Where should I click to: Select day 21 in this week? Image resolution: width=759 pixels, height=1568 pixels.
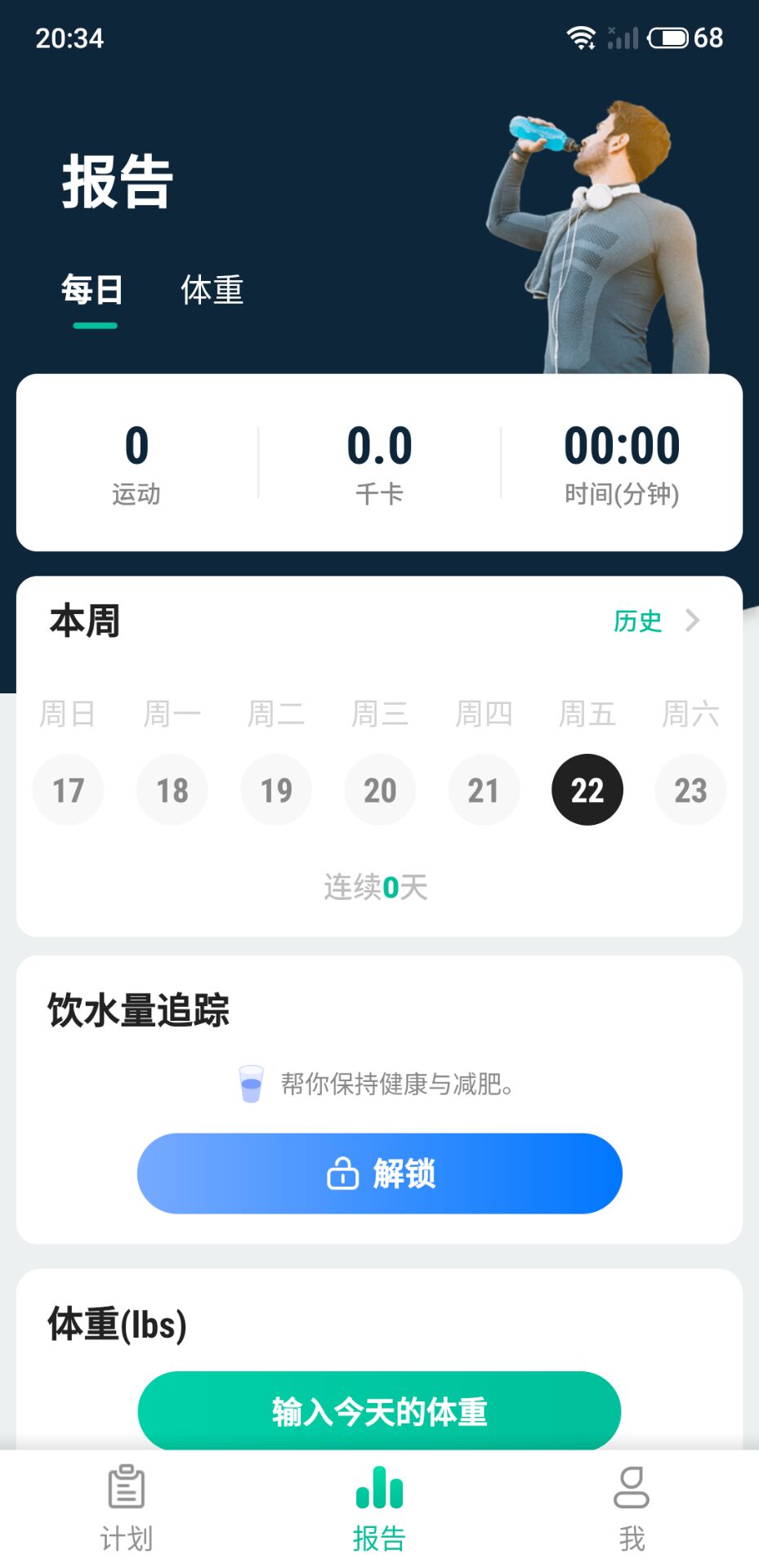coord(484,790)
